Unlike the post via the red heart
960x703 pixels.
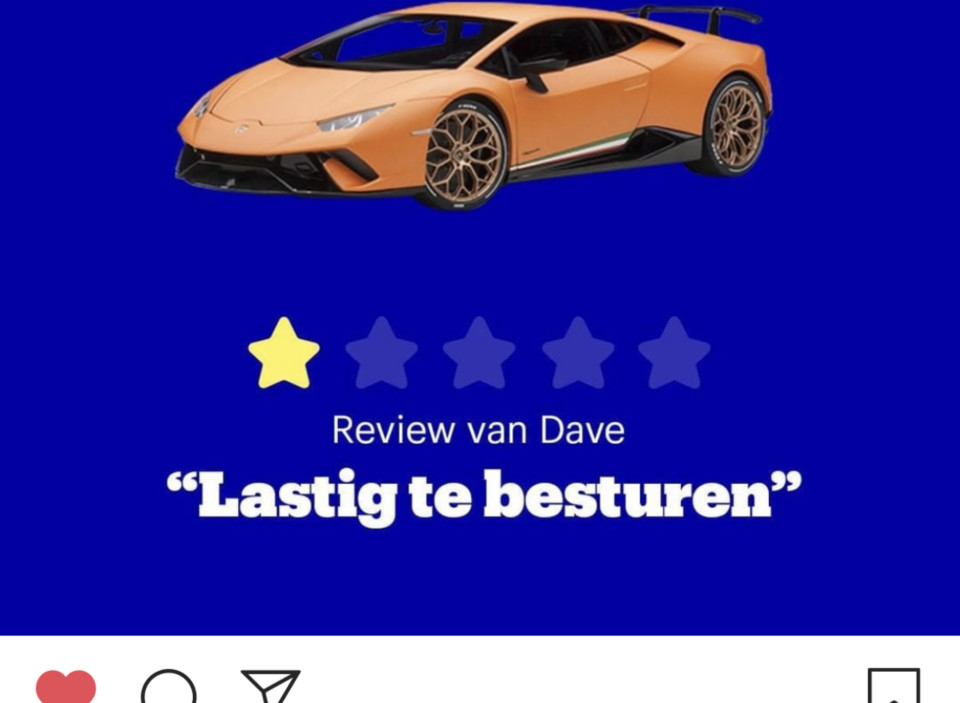coord(66,688)
